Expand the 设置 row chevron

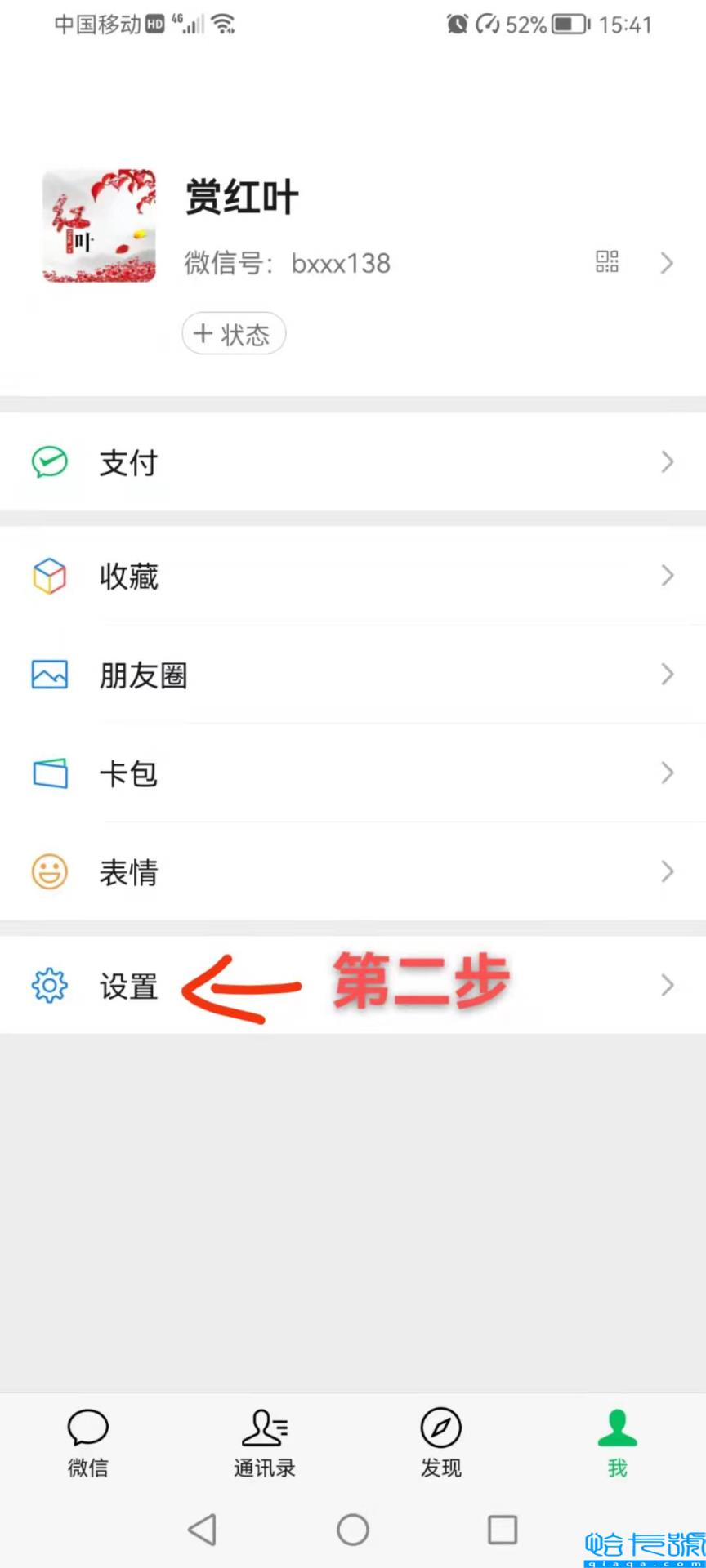pos(667,986)
